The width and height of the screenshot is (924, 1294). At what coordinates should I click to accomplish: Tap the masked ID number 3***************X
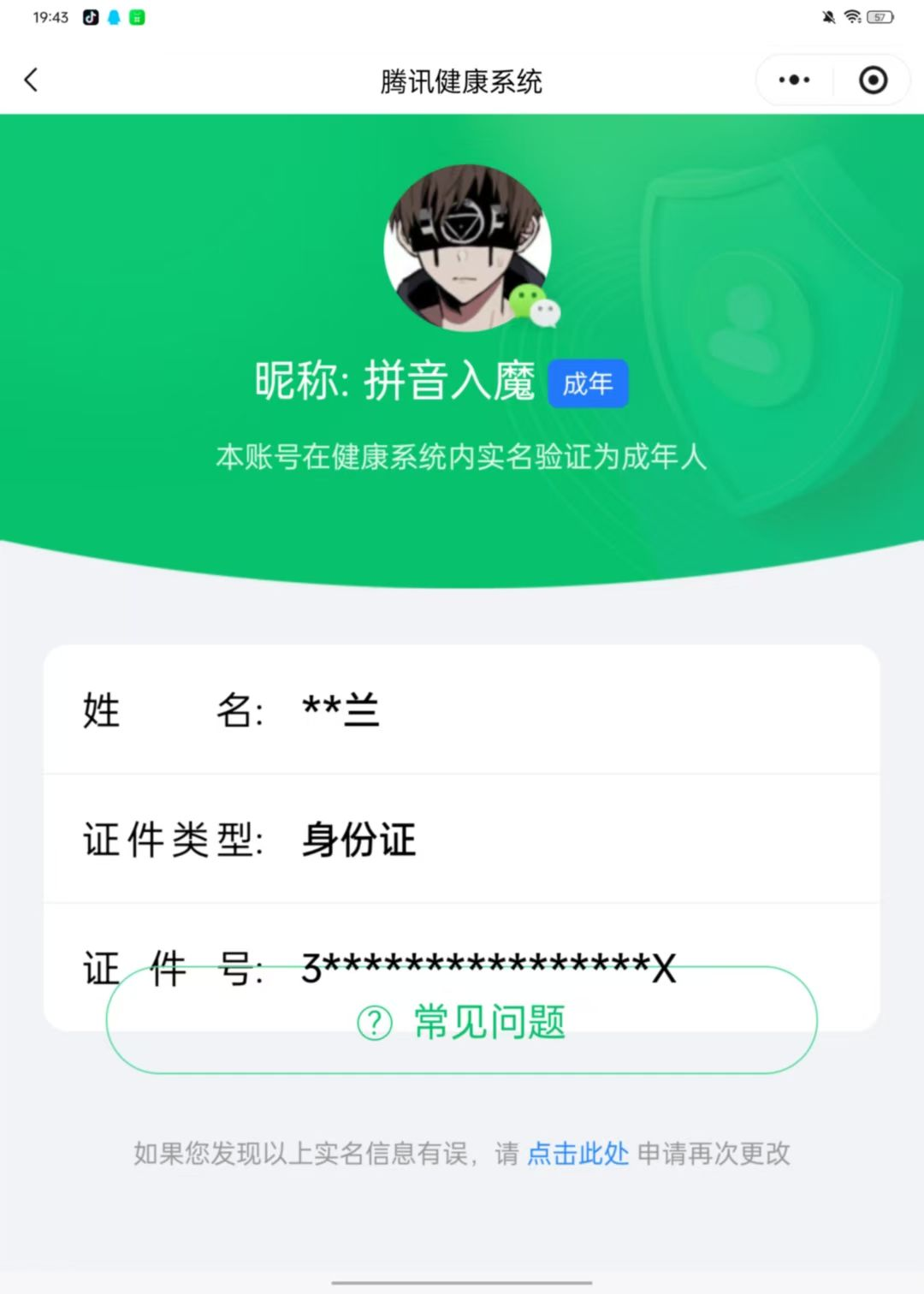488,969
